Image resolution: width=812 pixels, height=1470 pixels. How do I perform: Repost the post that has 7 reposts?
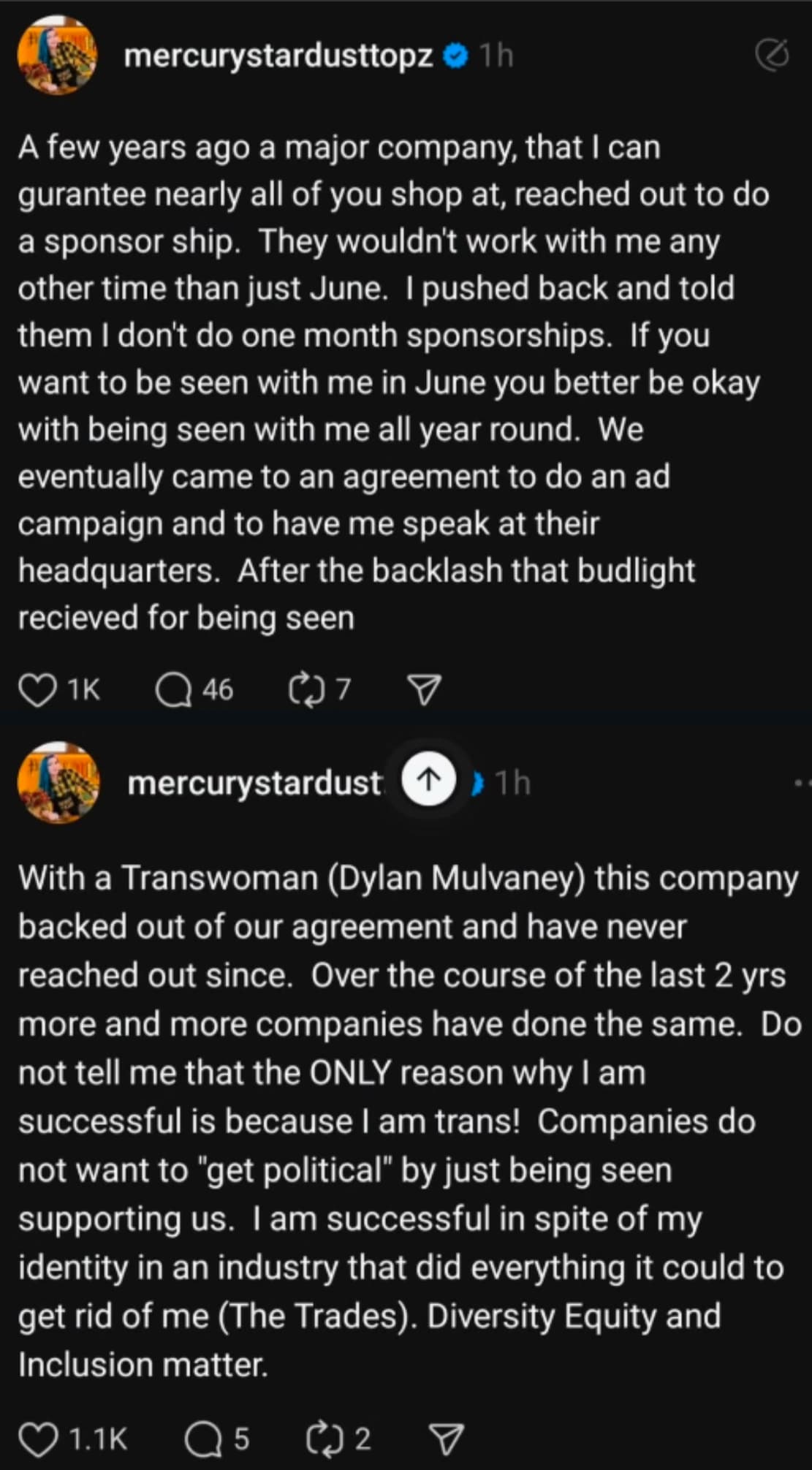tap(307, 690)
